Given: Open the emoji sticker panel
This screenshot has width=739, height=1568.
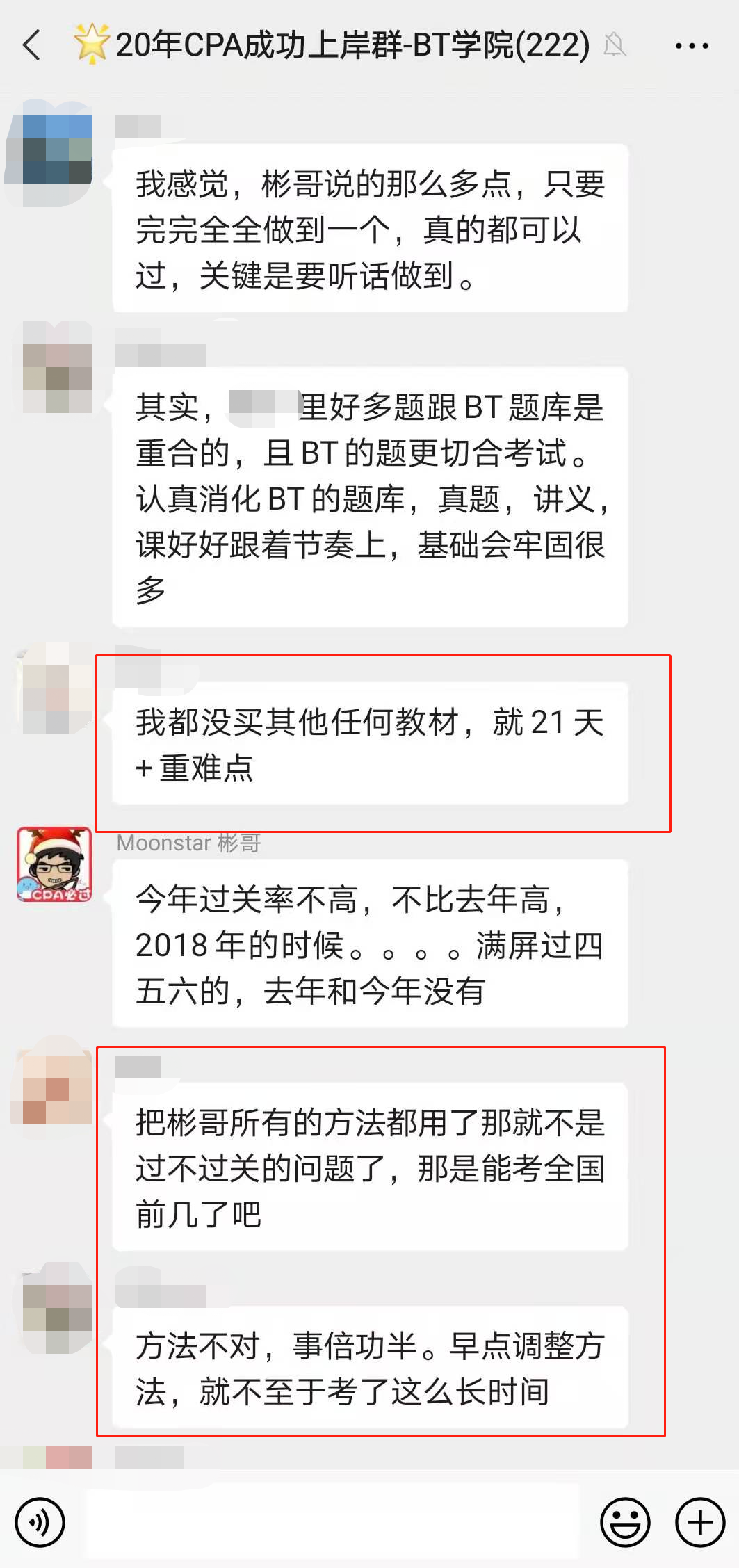Looking at the screenshot, I should pos(625,1522).
